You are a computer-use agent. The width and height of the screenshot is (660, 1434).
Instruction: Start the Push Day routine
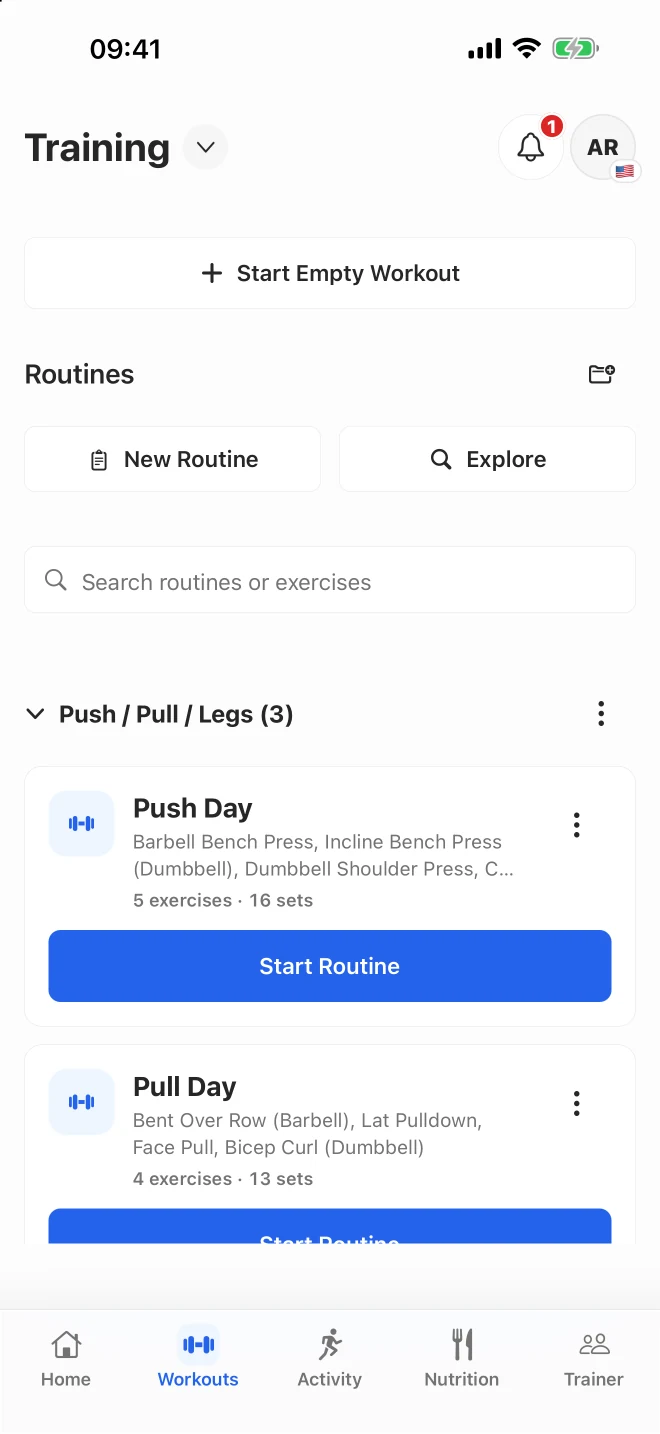[330, 966]
